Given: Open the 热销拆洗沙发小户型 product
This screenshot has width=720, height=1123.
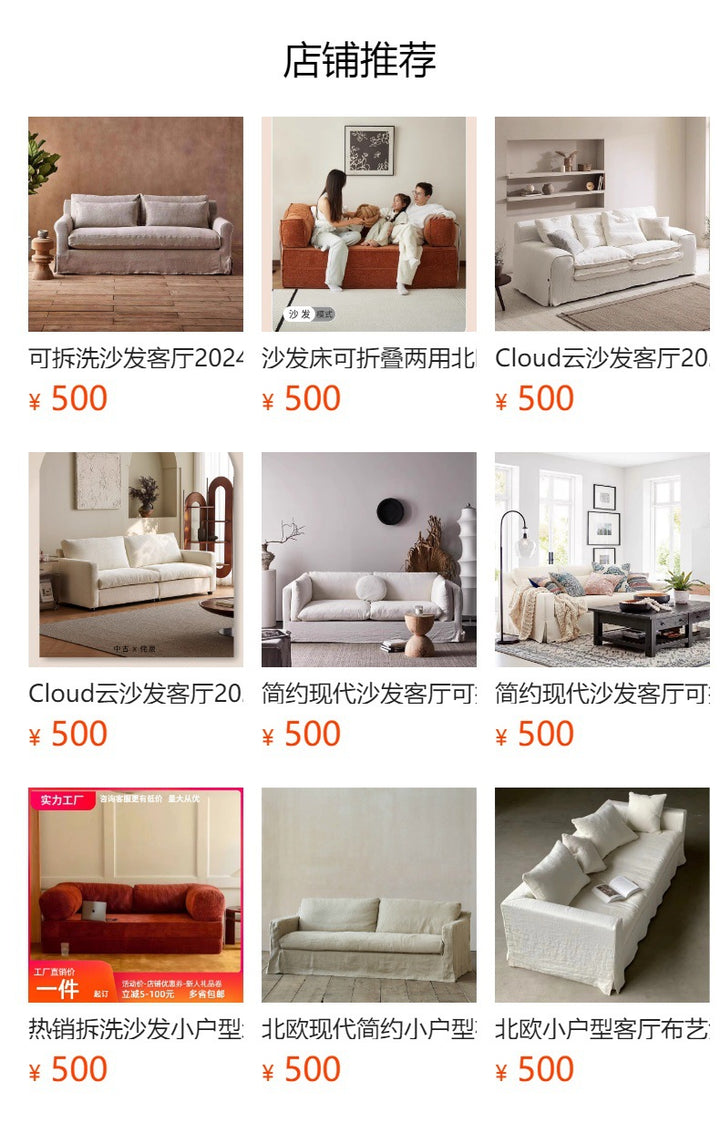Looking at the screenshot, I should [x=135, y=894].
